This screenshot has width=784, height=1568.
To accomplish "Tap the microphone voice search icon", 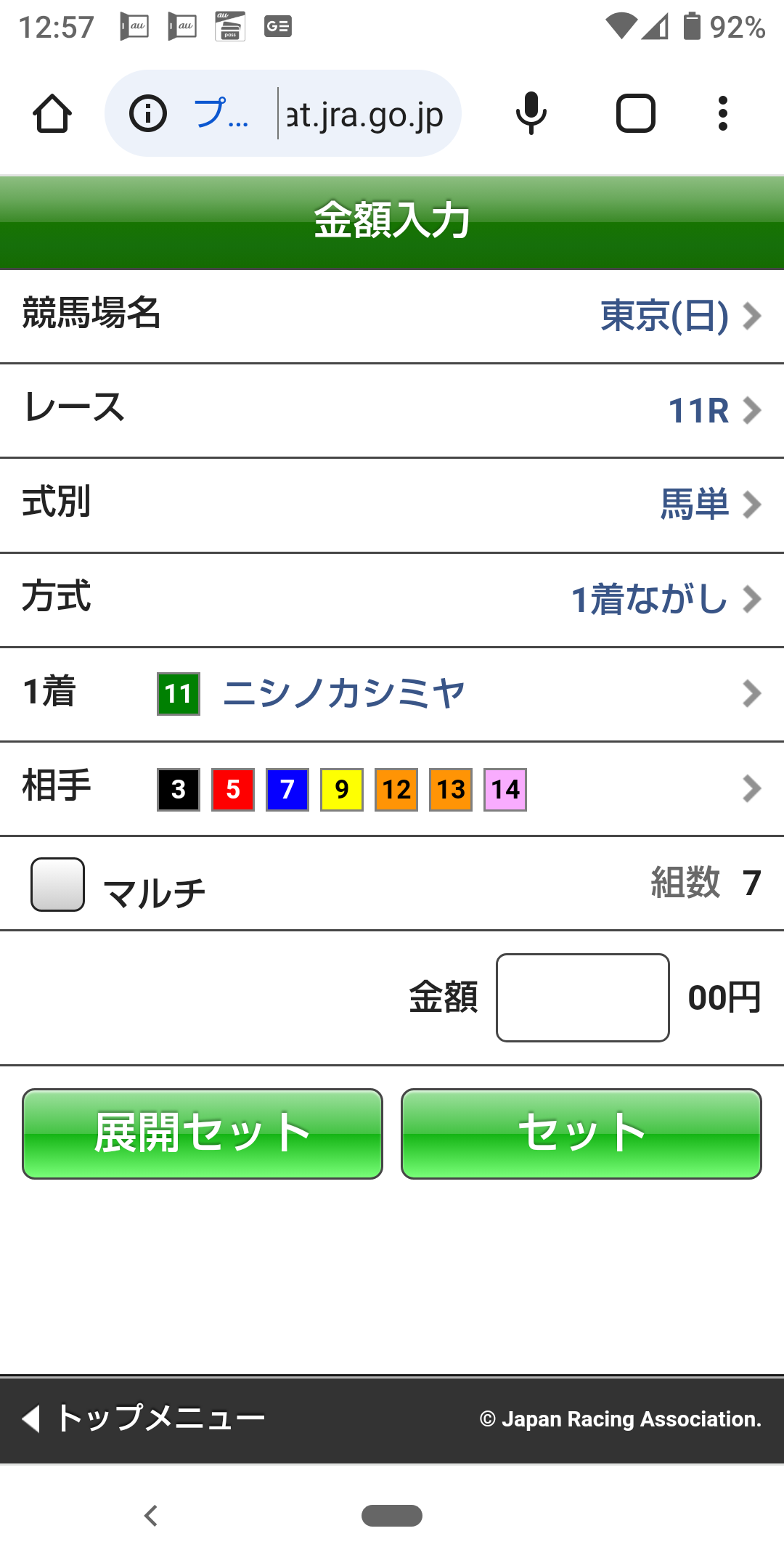I will 529,113.
